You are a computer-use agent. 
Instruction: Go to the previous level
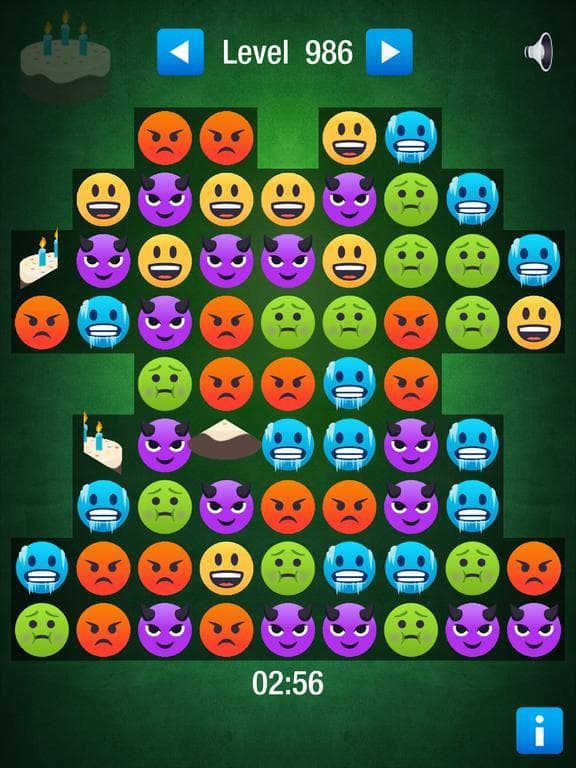pos(180,52)
